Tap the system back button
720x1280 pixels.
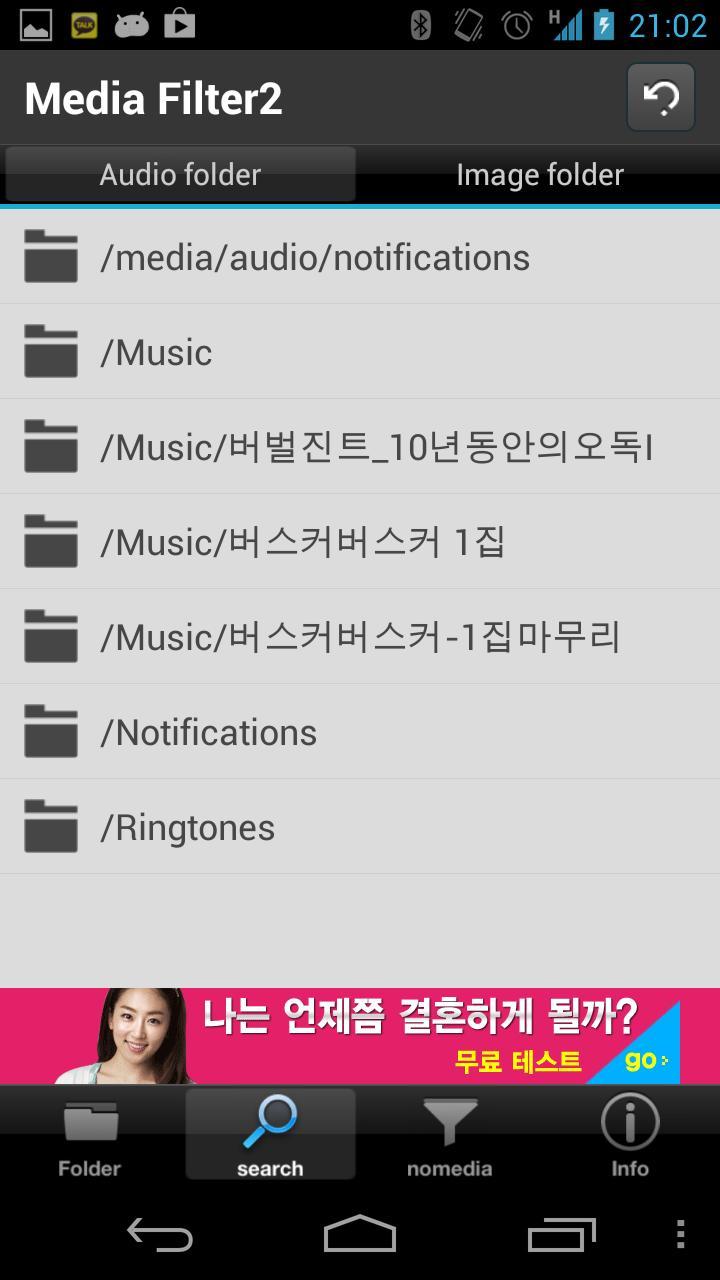(160, 1236)
